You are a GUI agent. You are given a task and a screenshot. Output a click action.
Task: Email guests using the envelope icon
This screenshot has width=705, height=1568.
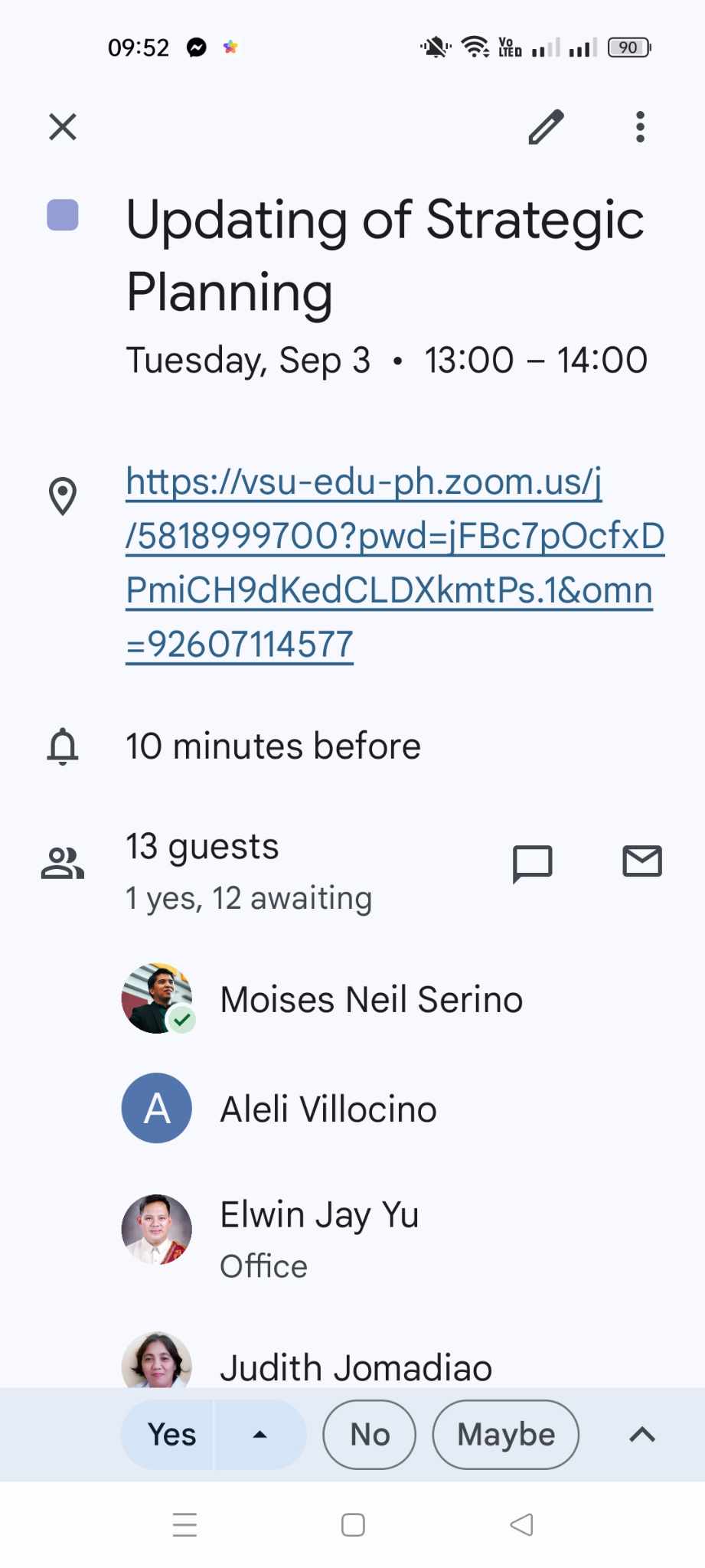coord(641,861)
